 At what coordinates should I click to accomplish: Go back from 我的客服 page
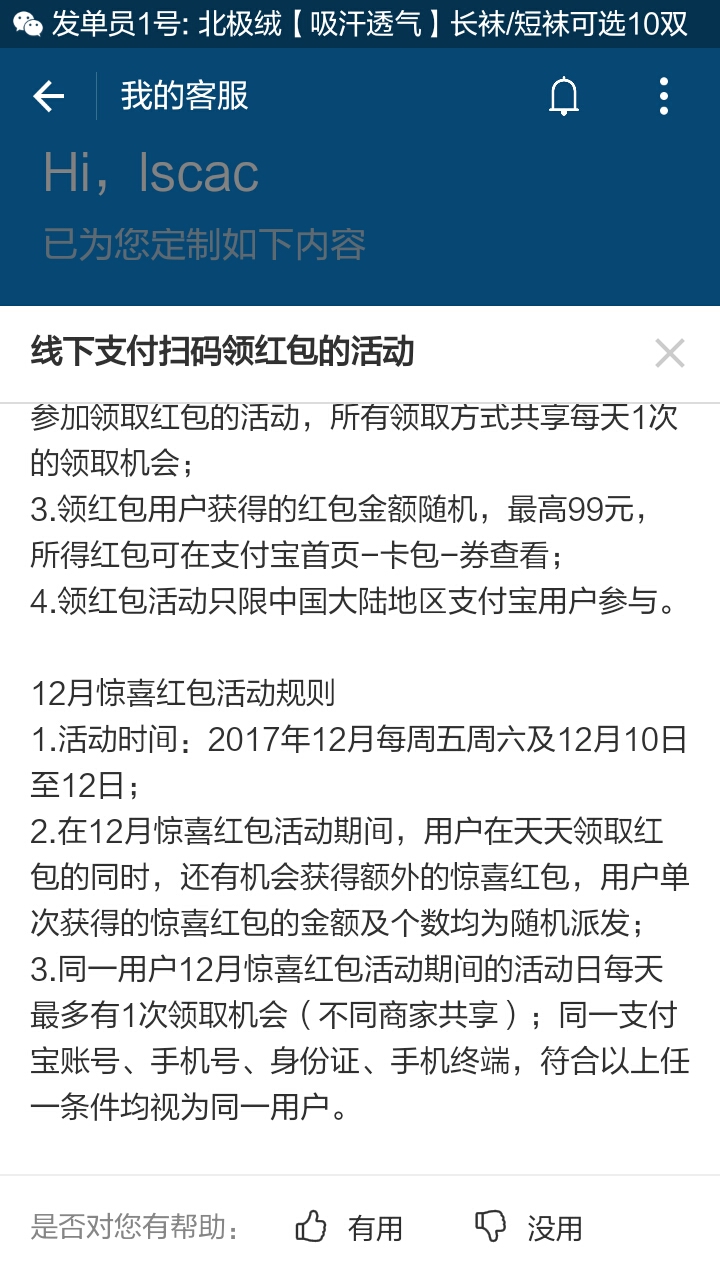click(x=48, y=96)
